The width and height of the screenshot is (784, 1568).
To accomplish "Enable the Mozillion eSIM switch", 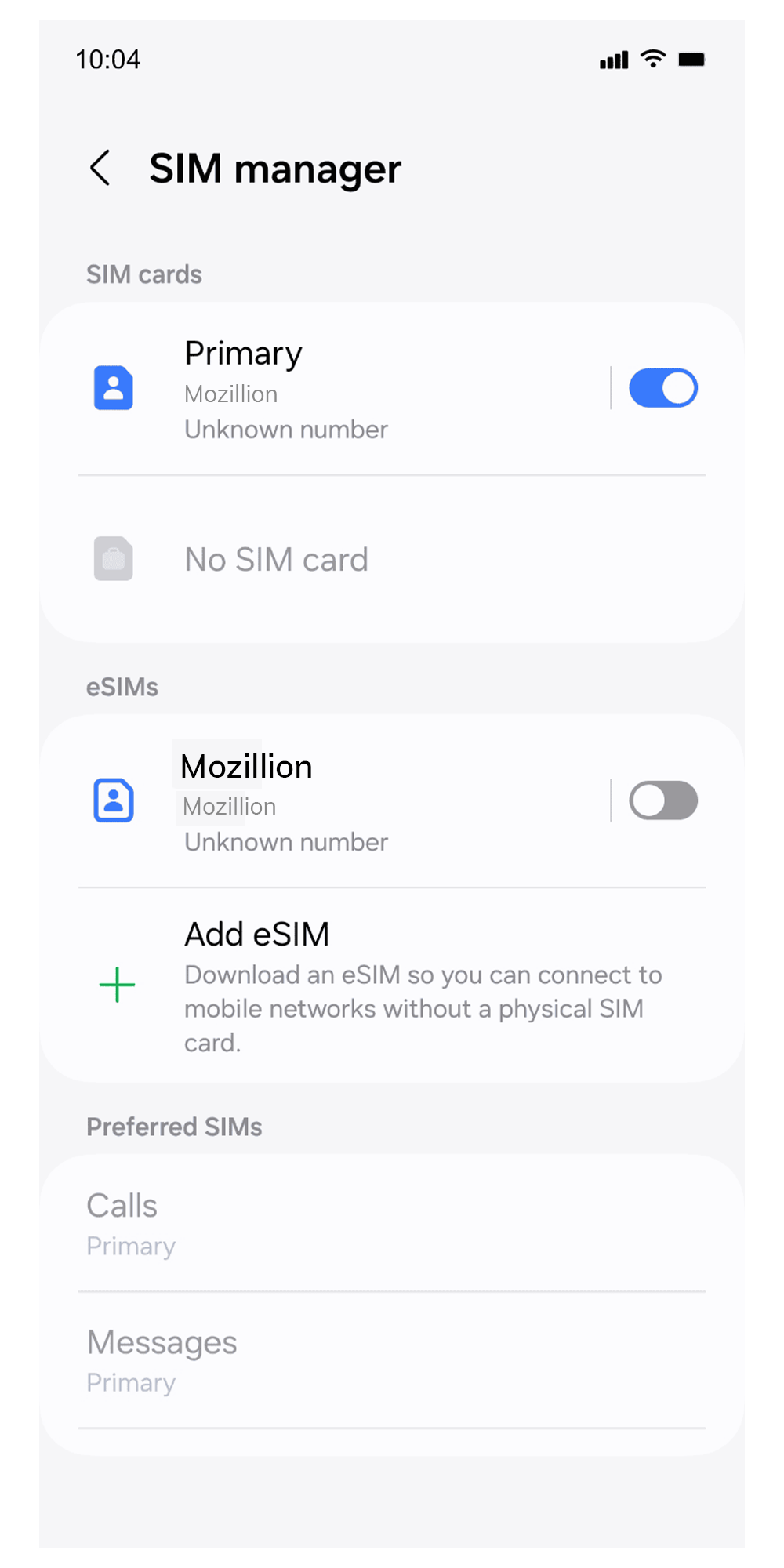I will tap(662, 800).
